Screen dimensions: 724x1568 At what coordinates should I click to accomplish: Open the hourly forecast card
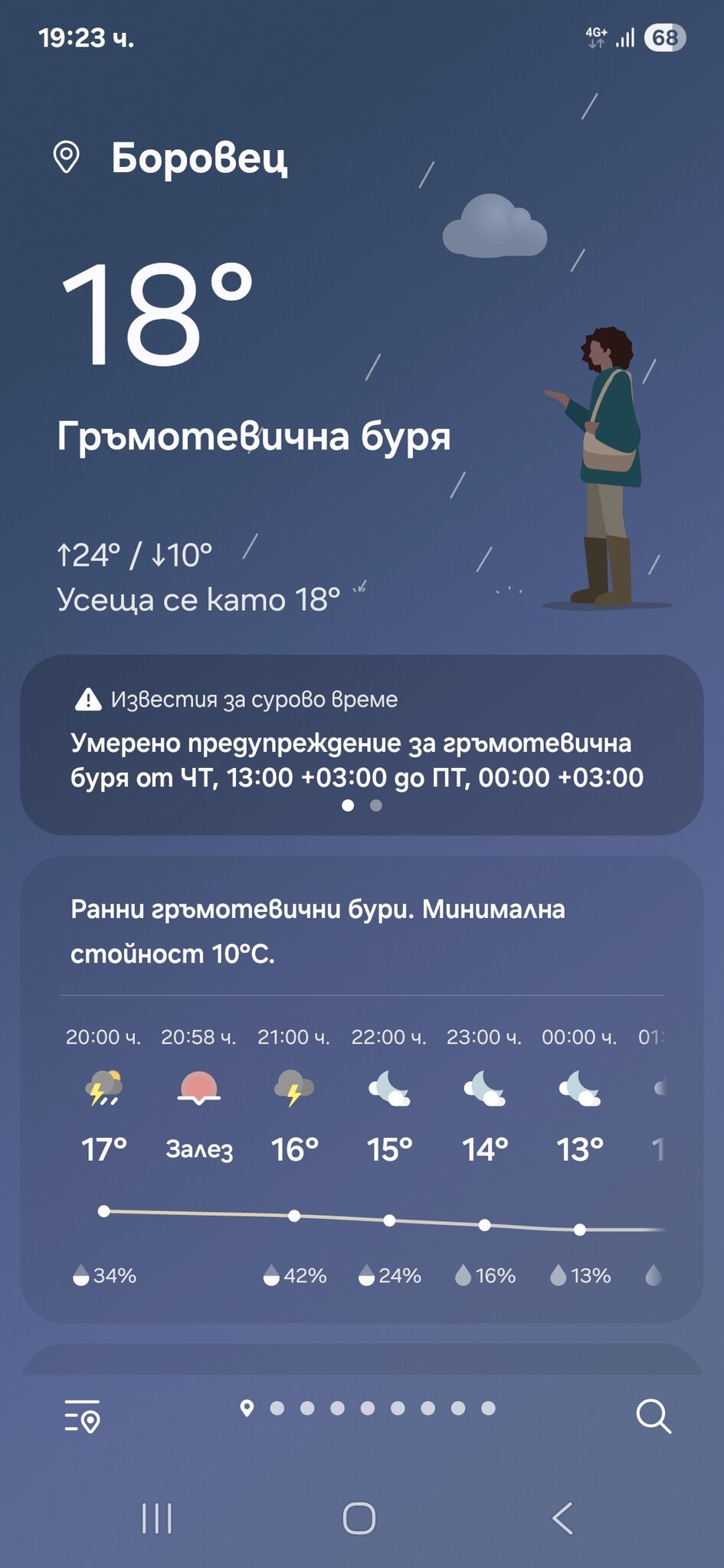(x=362, y=1088)
